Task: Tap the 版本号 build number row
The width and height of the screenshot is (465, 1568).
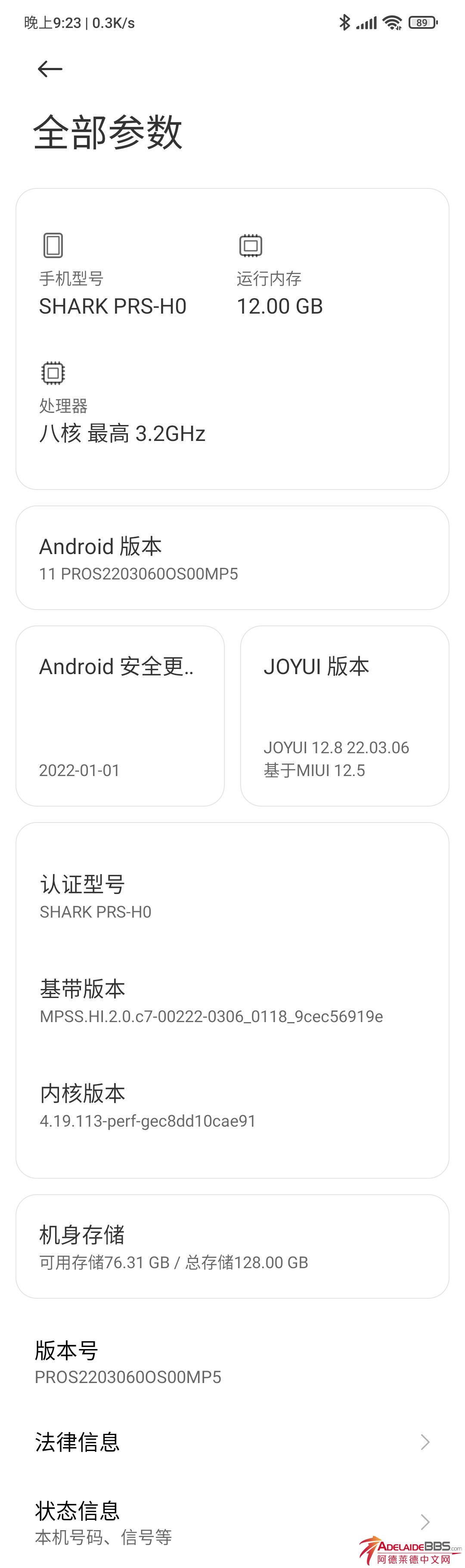Action: tap(232, 1362)
